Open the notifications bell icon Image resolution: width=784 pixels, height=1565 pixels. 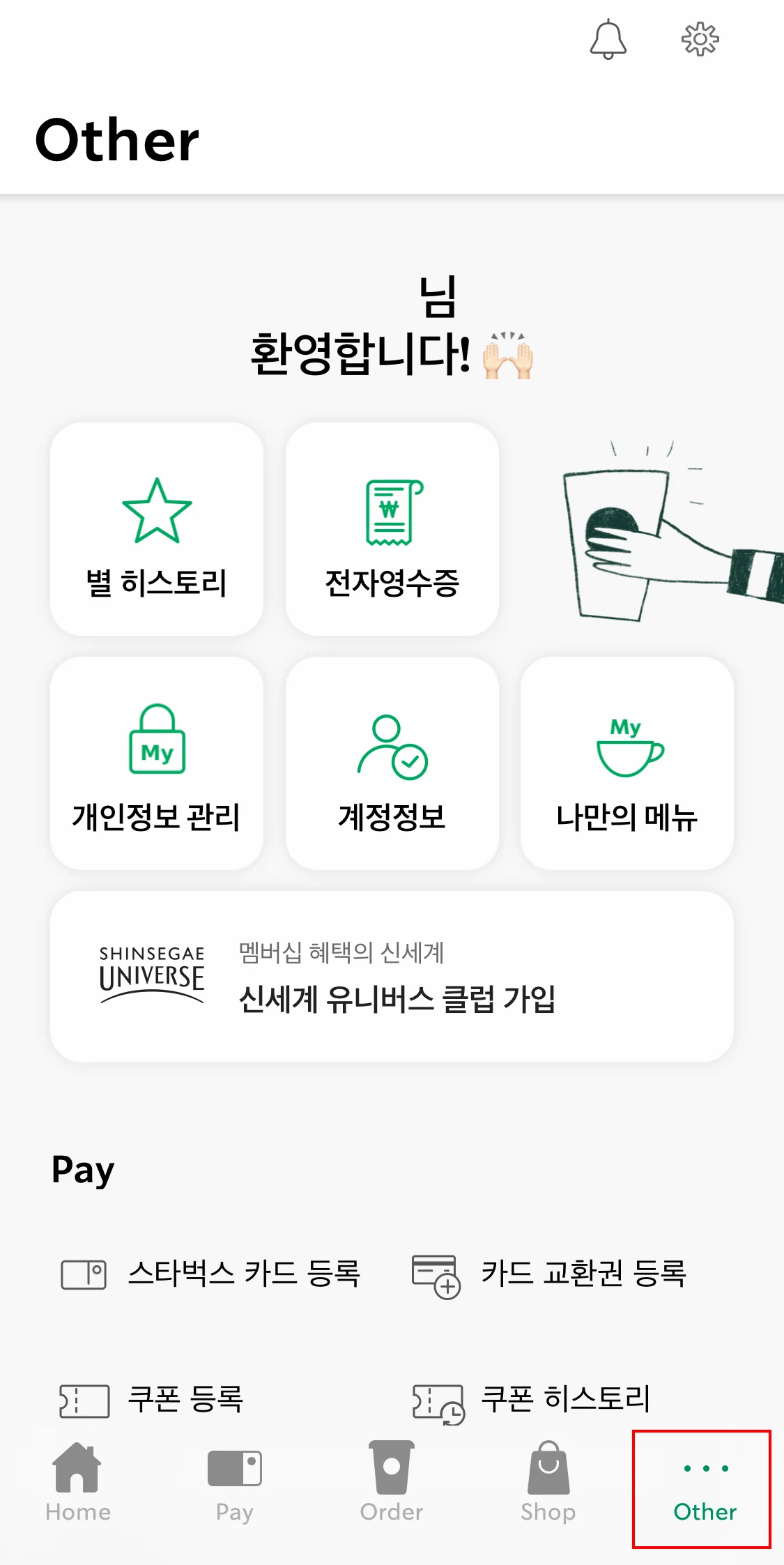click(607, 40)
